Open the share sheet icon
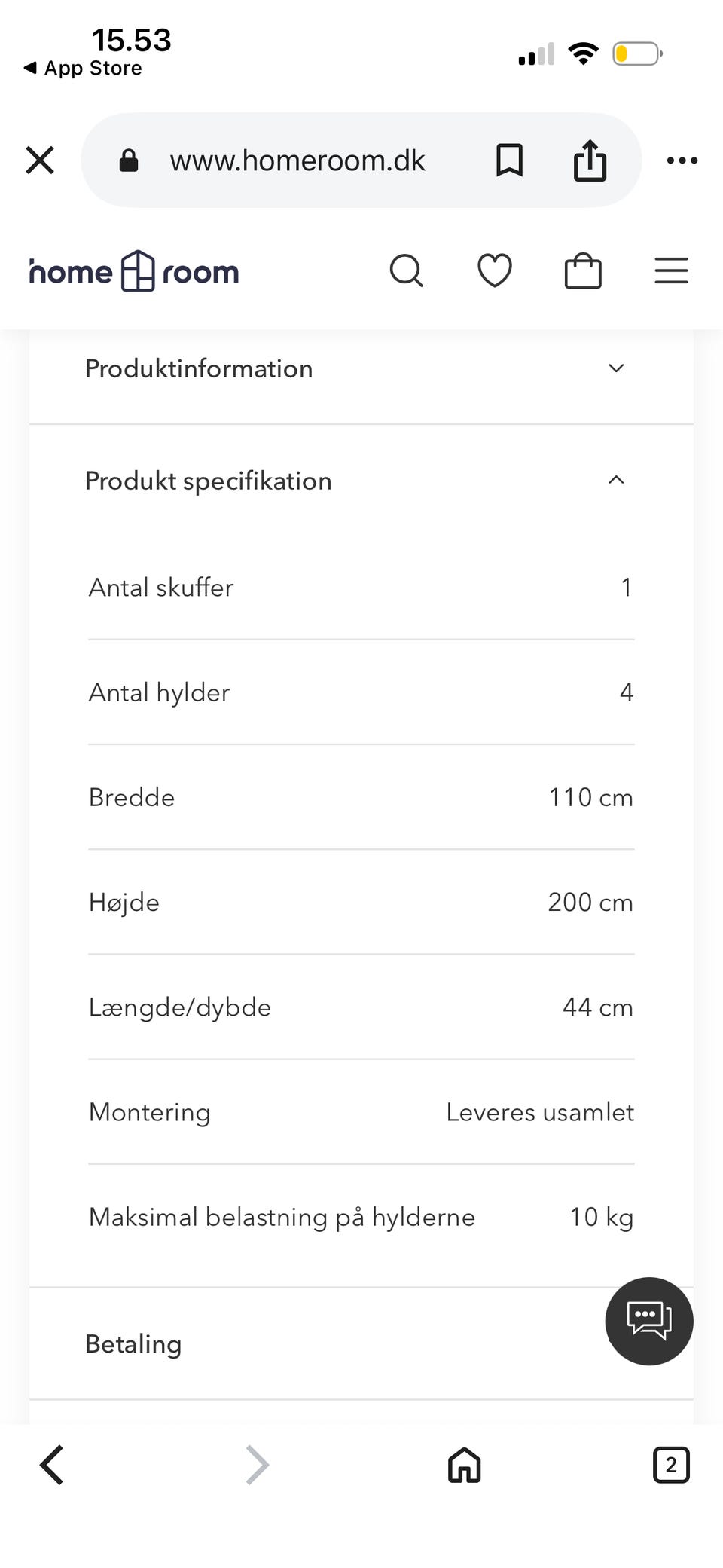Screen dimensions: 723x1568 coord(590,160)
